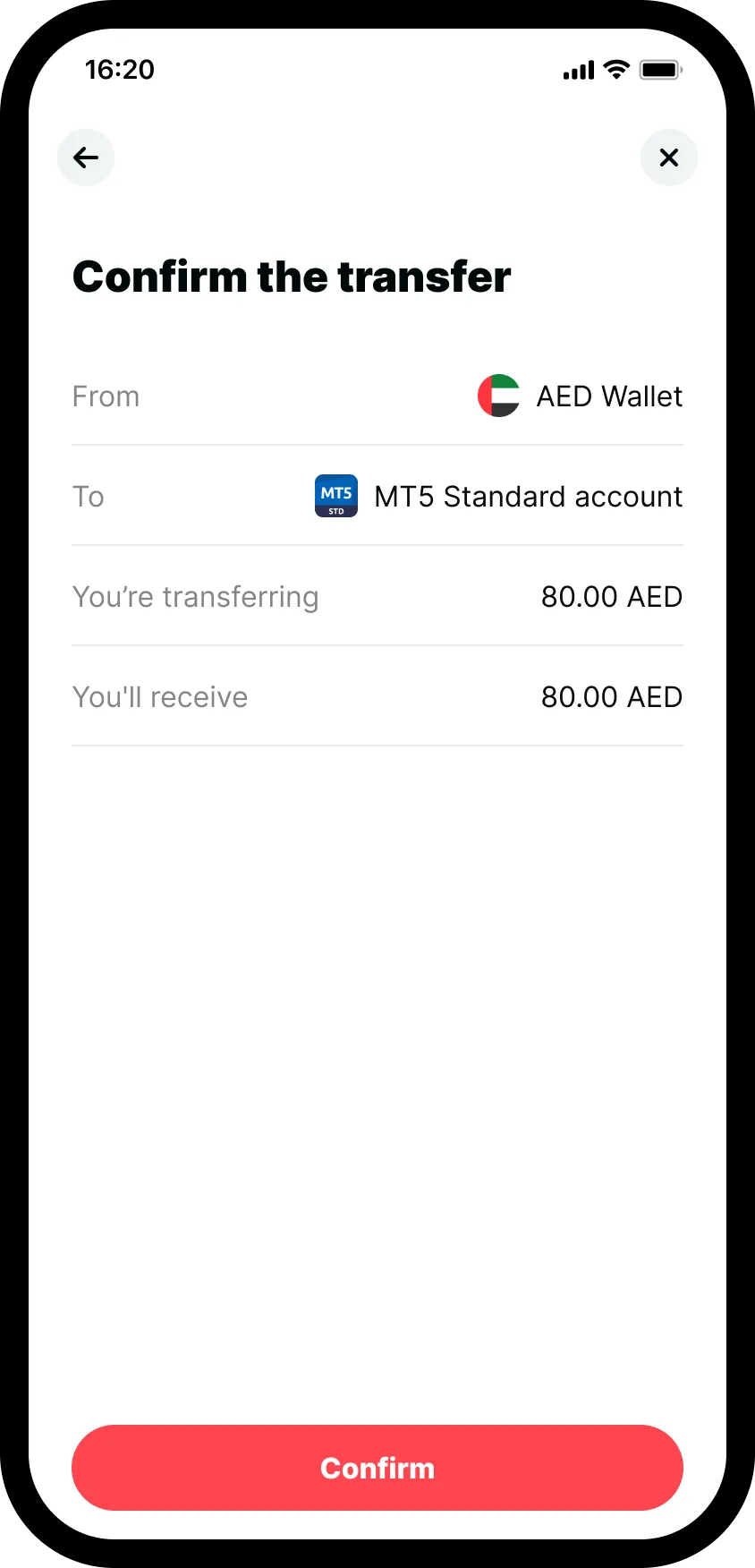Image resolution: width=755 pixels, height=1568 pixels.
Task: Close the transfer confirmation screen
Action: click(669, 158)
